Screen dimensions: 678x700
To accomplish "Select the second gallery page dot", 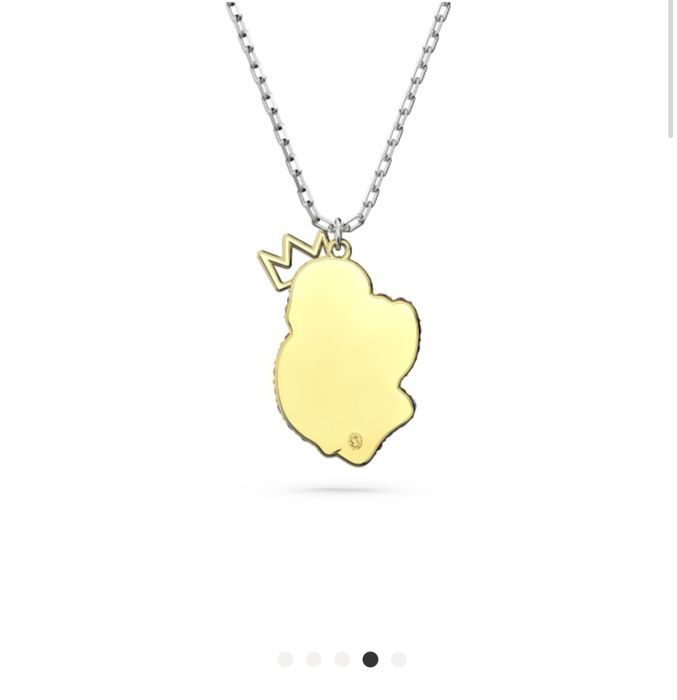I will (x=313, y=659).
